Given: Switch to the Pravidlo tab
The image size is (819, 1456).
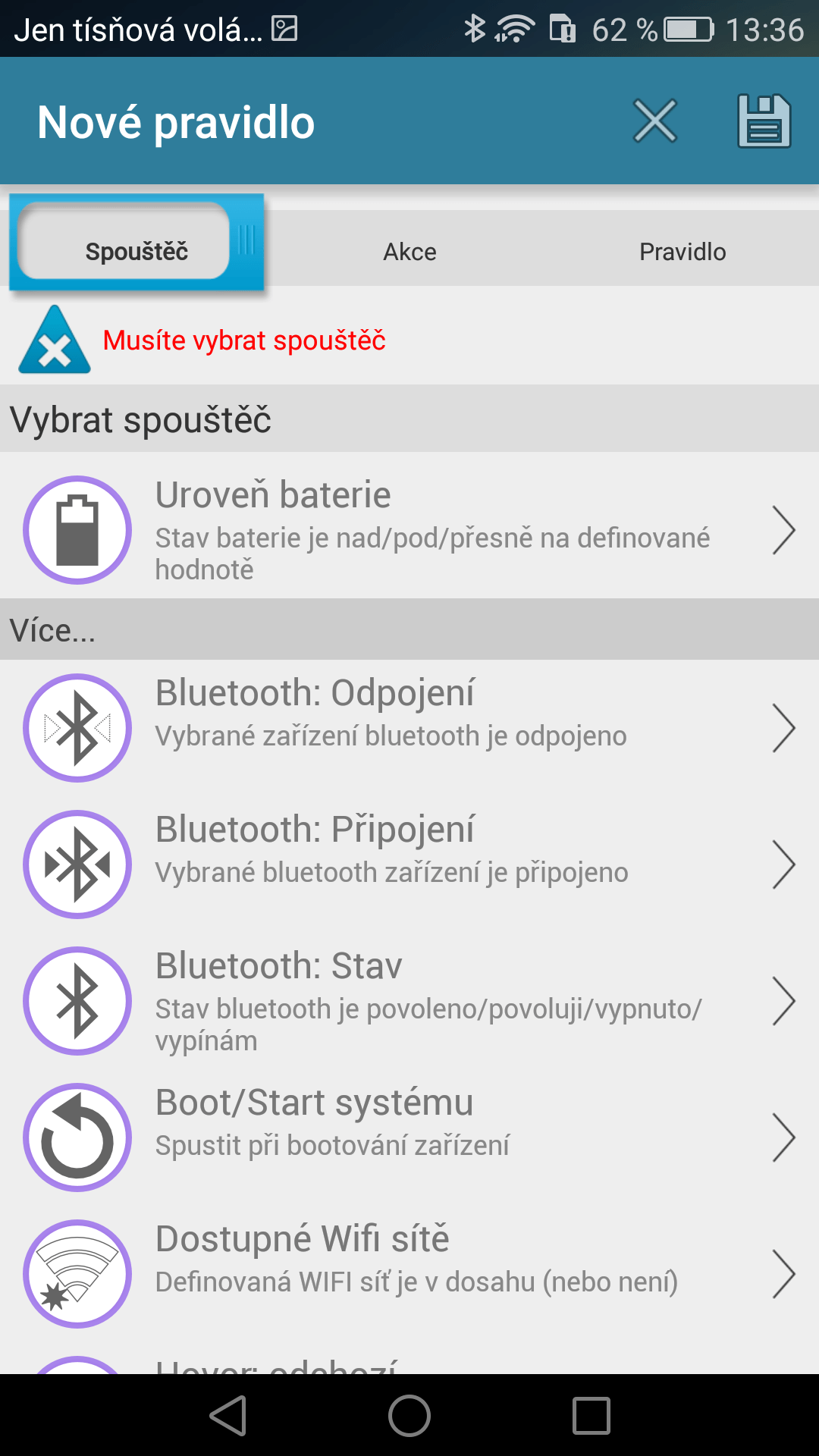Looking at the screenshot, I should pos(682,251).
